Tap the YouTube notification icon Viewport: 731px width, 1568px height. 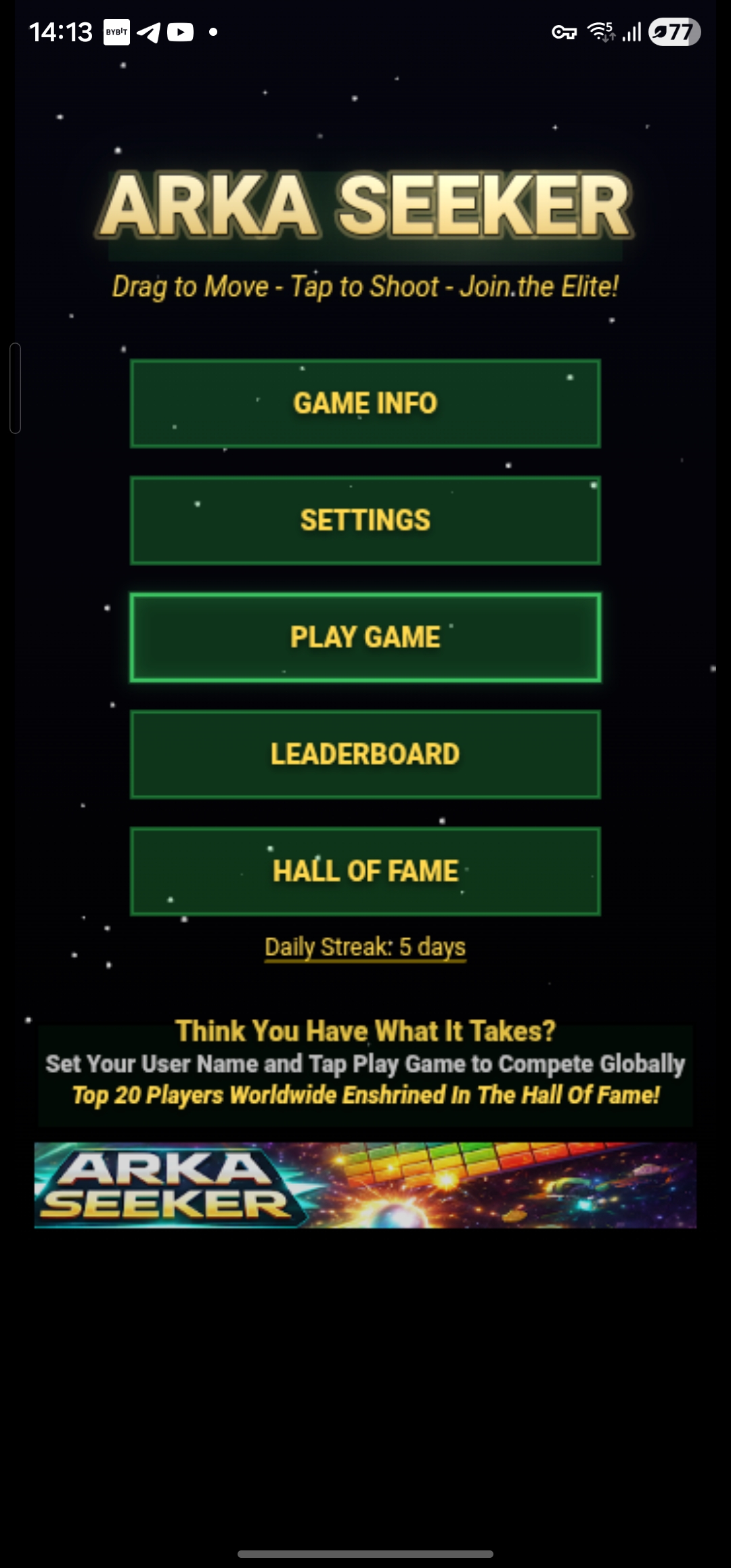point(181,30)
